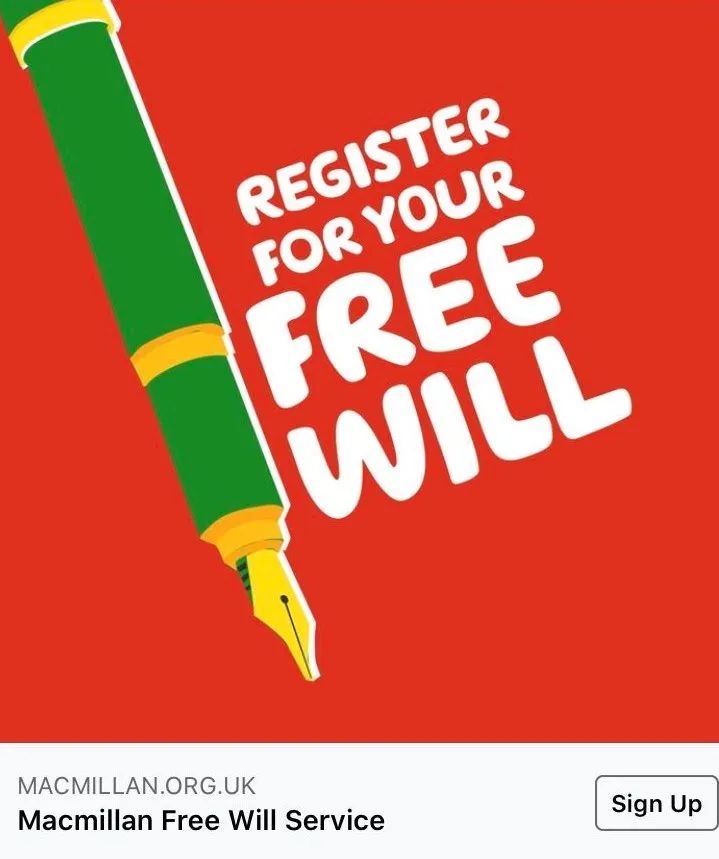
Task: Open the Macmillan Free Will Service link
Action: pos(201,821)
